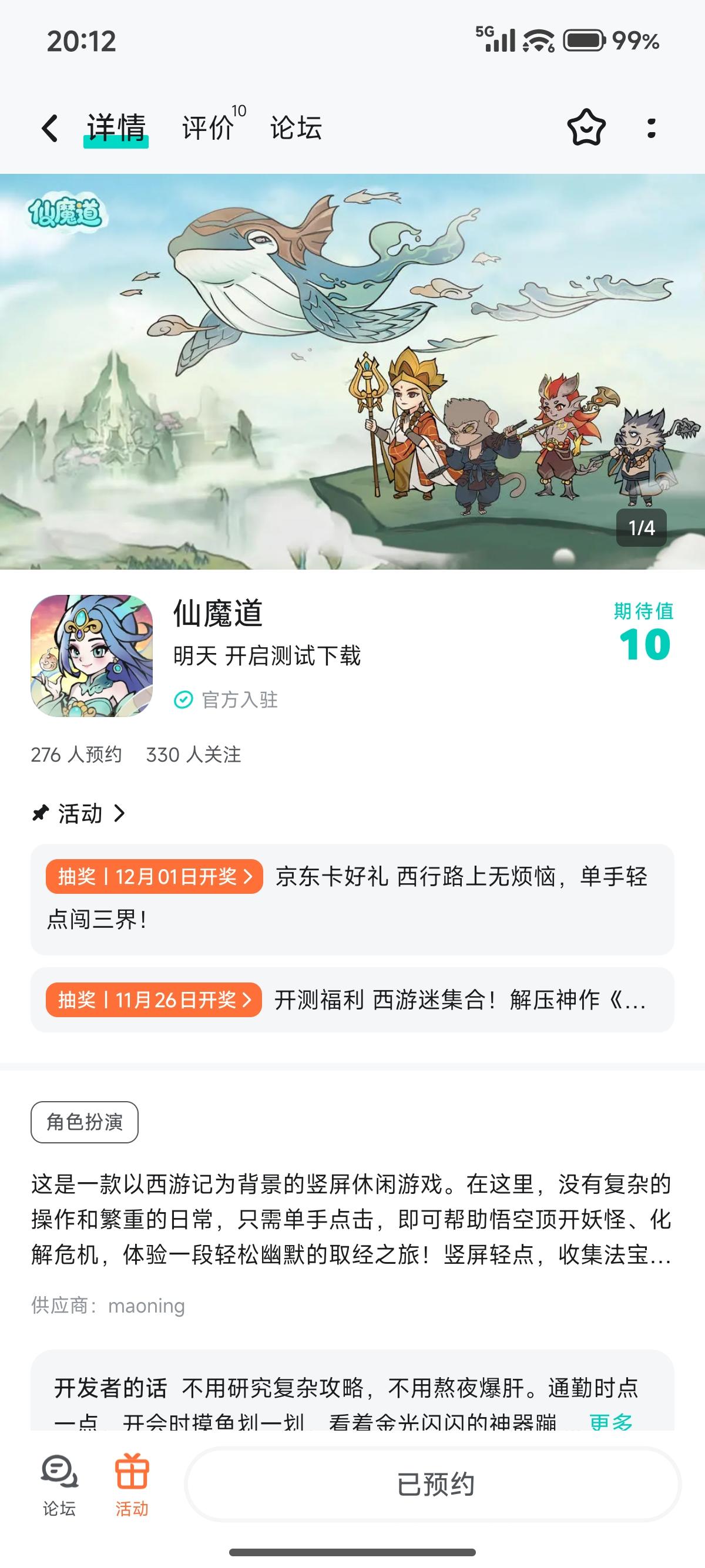Viewport: 705px width, 1568px height.
Task: Open the three-dot more options menu
Action: (653, 129)
